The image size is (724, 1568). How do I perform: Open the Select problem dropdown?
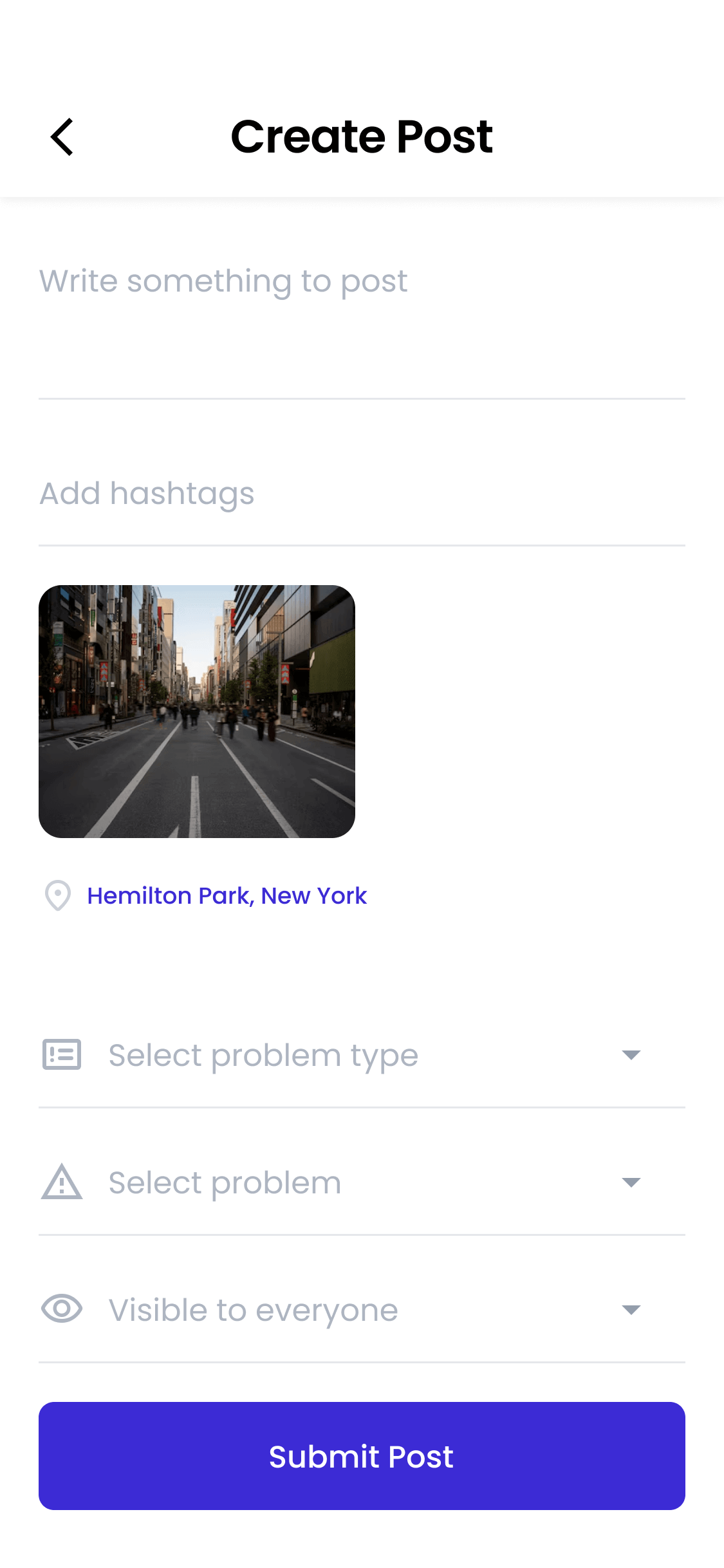pos(362,1182)
